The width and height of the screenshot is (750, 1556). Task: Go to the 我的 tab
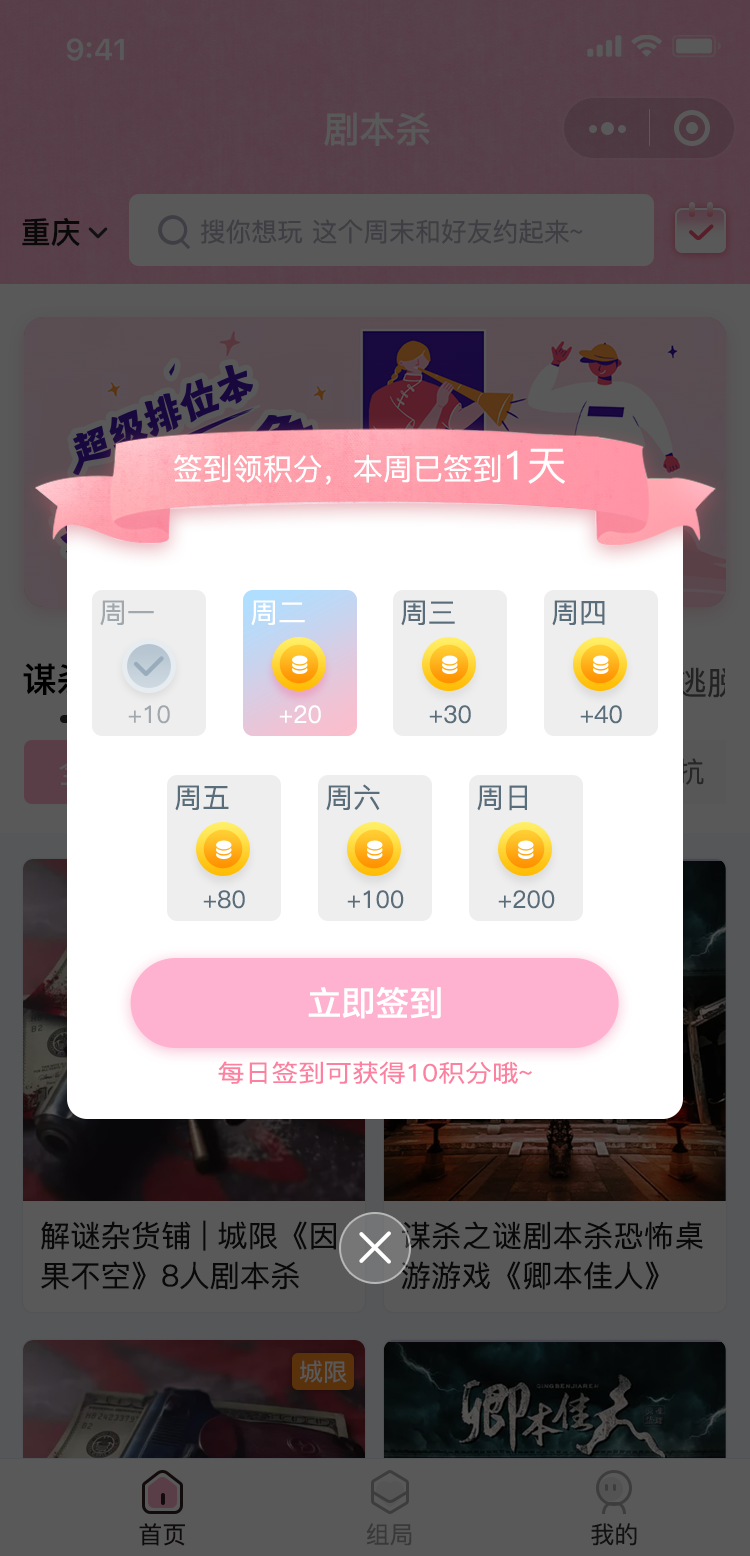pyautogui.click(x=613, y=1508)
